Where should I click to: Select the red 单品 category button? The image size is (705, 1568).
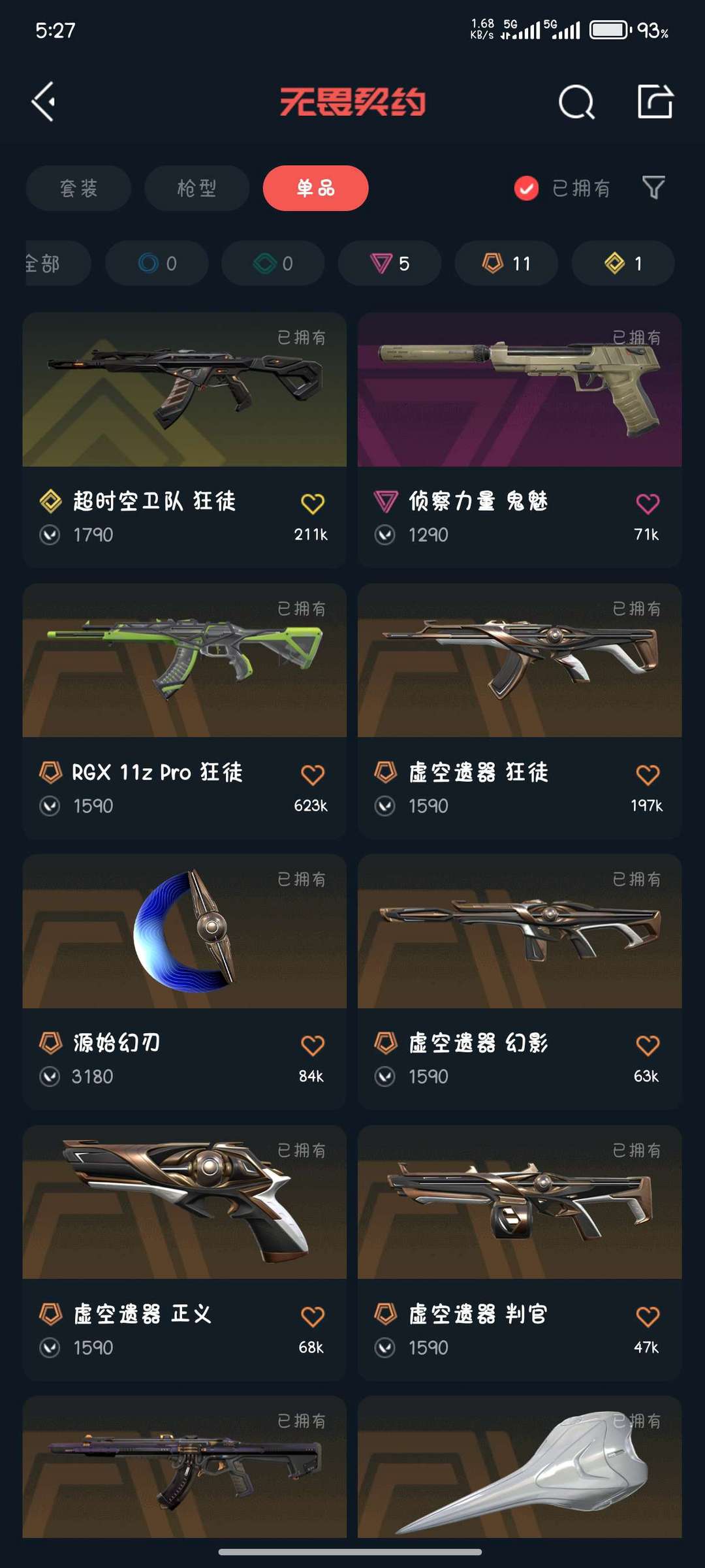(315, 188)
